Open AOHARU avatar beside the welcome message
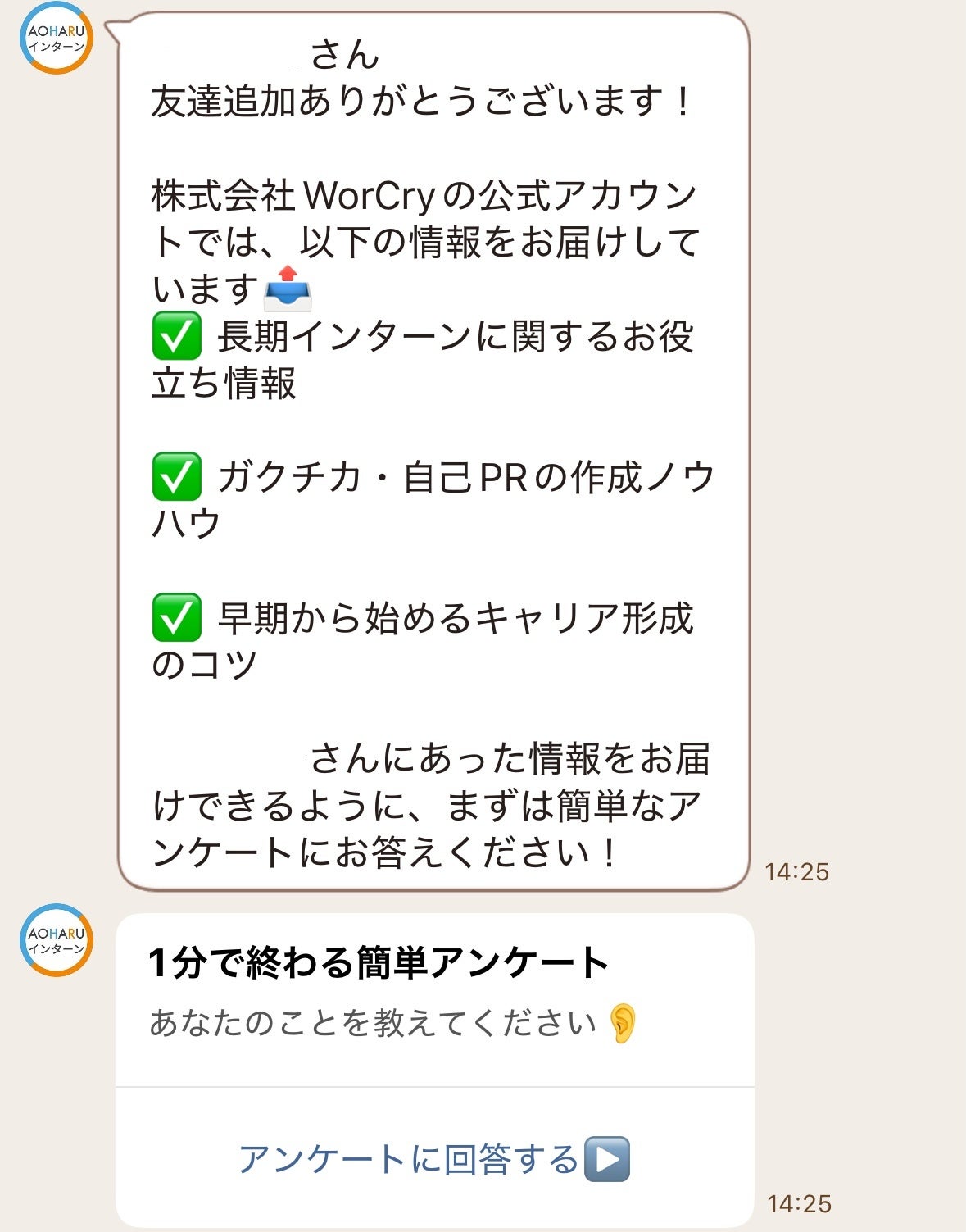Viewport: 966px width, 1232px height. [56, 39]
